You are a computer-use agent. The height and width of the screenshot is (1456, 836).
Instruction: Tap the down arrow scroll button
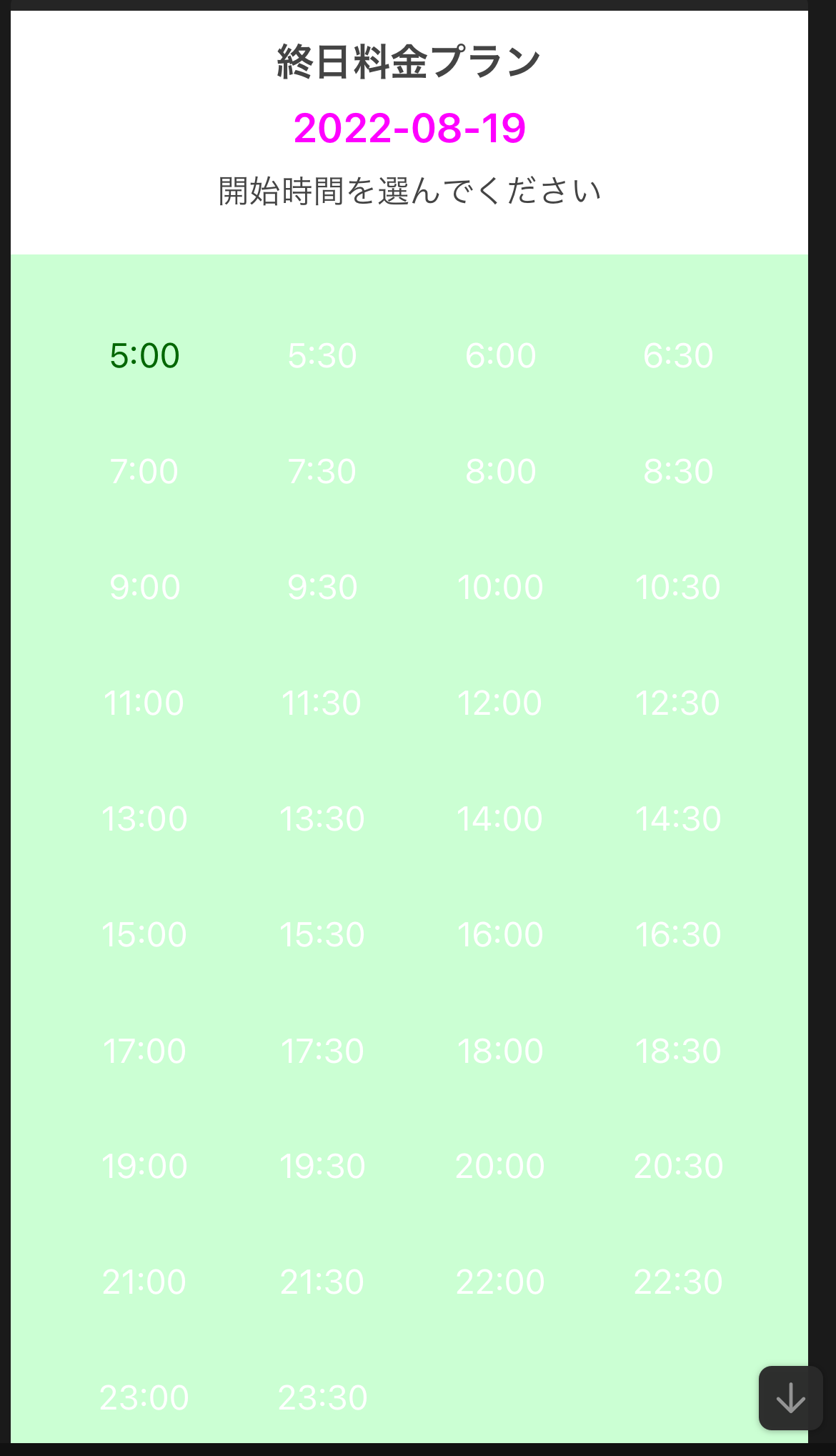click(x=790, y=1397)
